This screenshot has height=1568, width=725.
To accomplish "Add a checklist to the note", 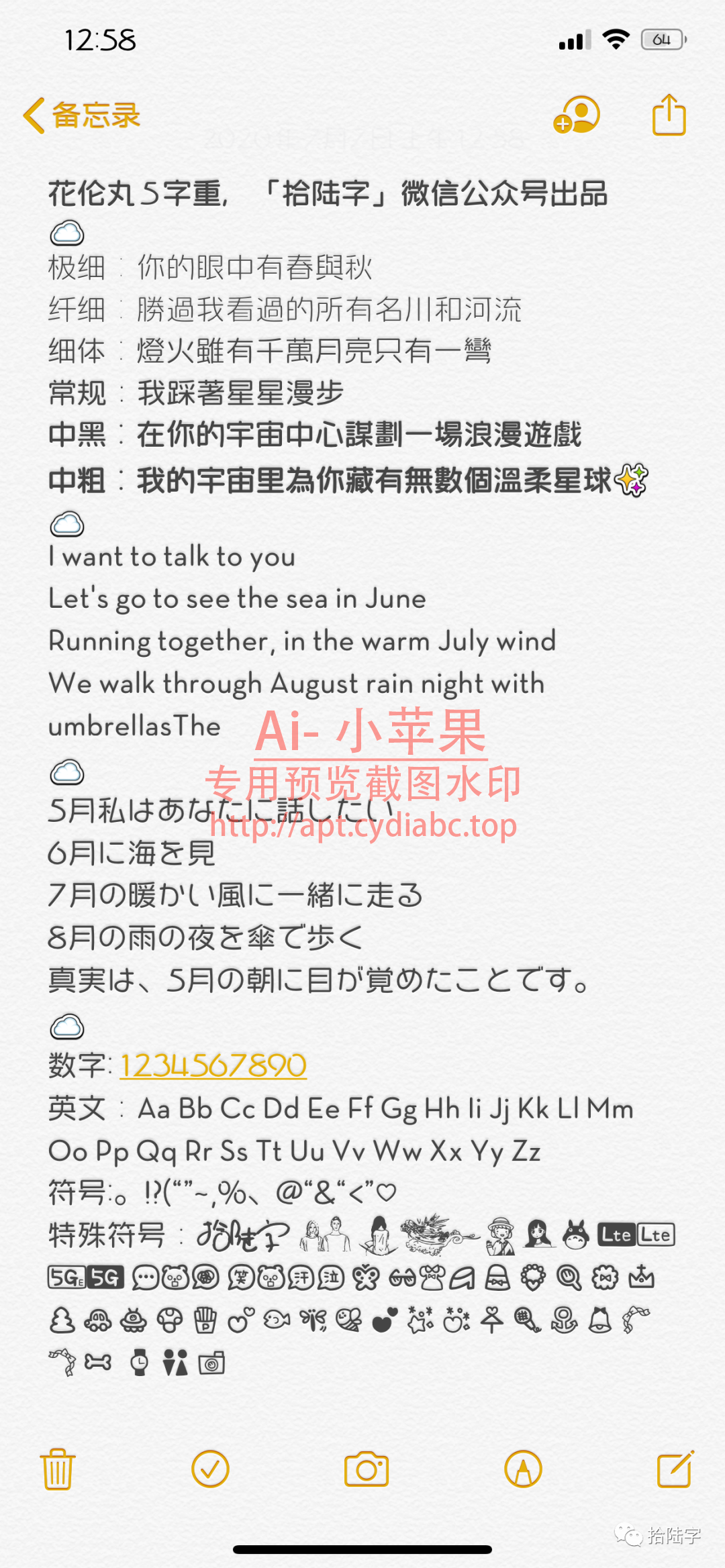I will (x=210, y=1469).
